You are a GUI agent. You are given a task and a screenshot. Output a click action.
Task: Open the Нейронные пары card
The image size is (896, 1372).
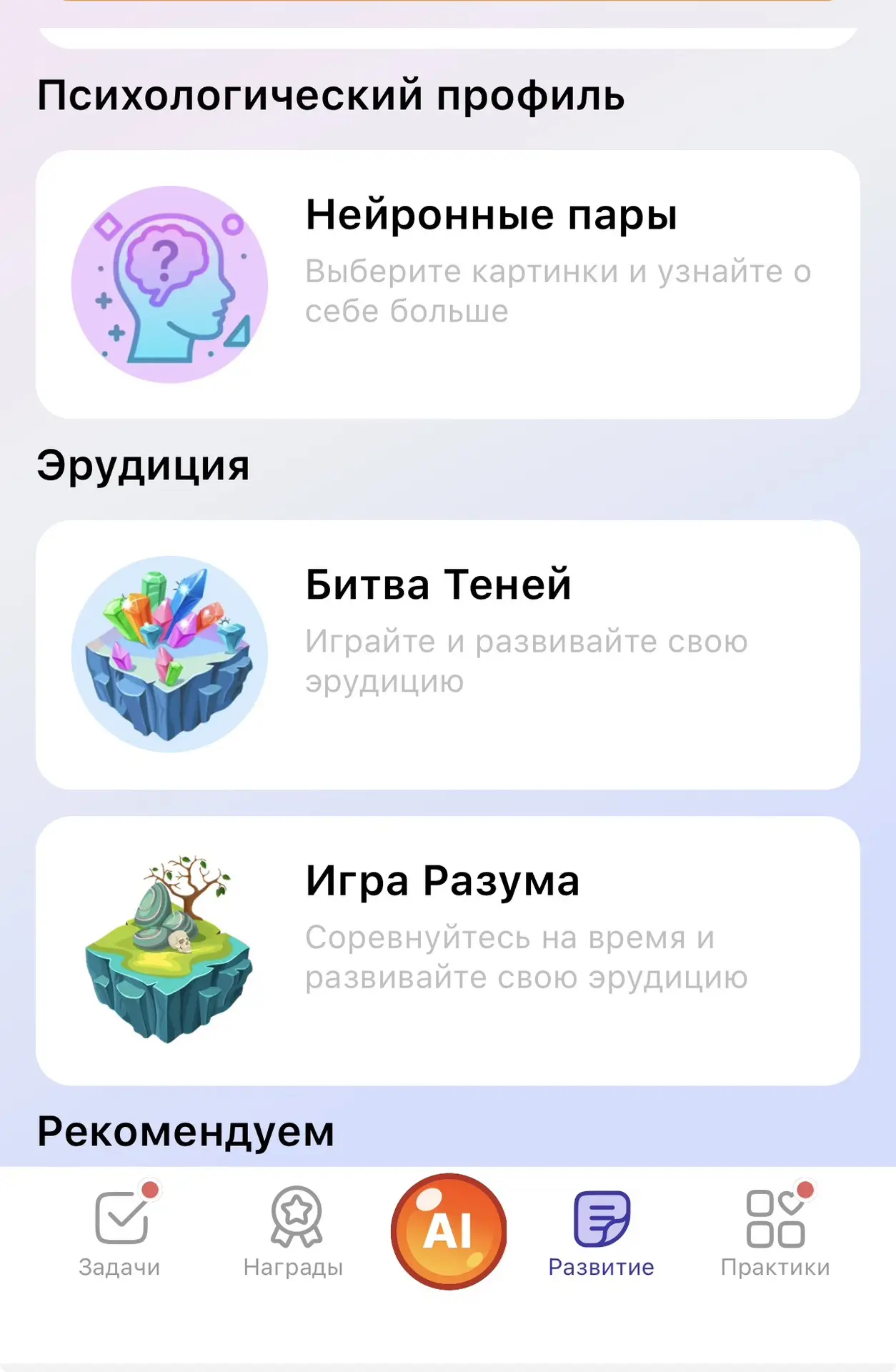click(448, 284)
